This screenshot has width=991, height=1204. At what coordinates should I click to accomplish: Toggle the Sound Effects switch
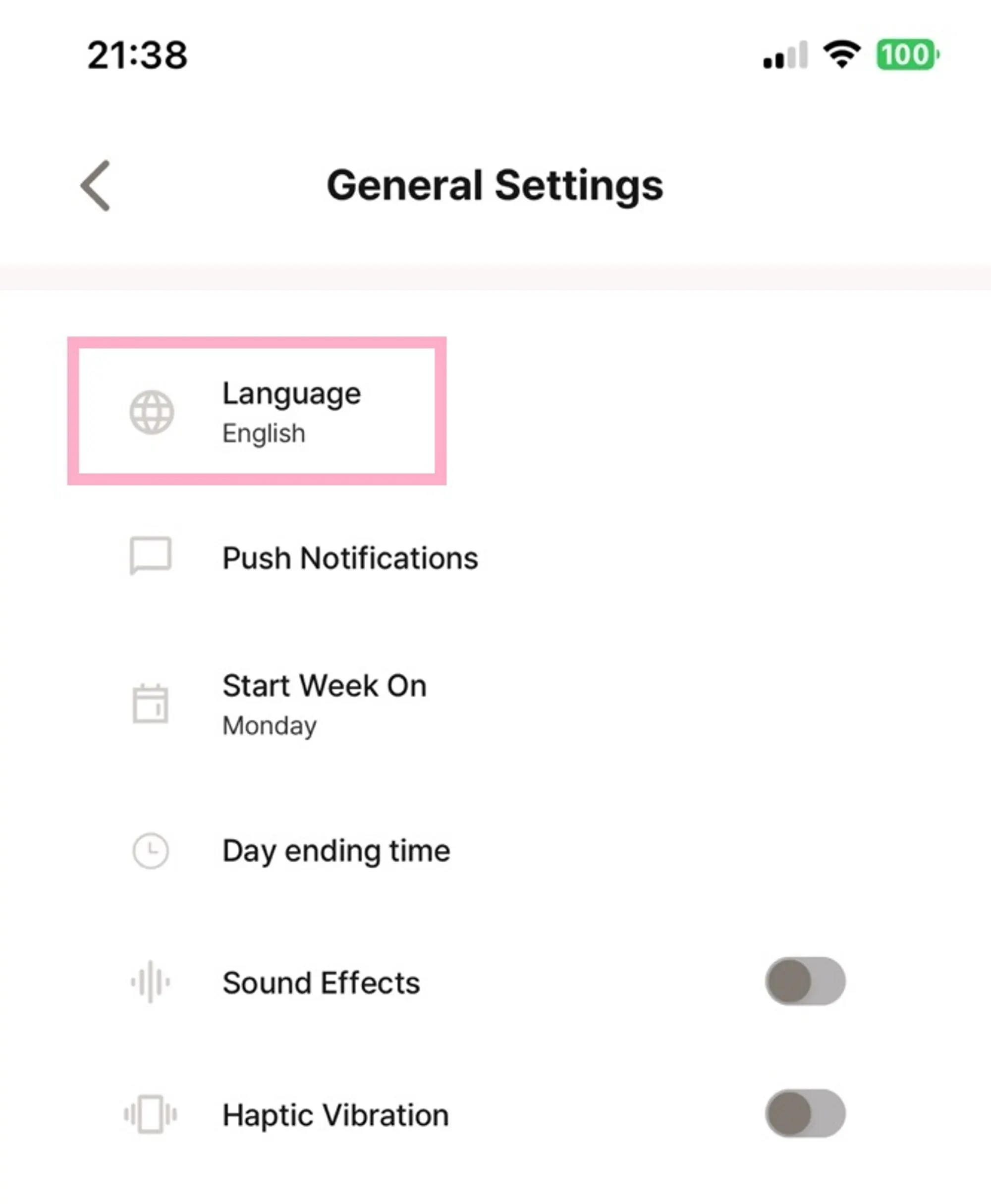tap(805, 982)
